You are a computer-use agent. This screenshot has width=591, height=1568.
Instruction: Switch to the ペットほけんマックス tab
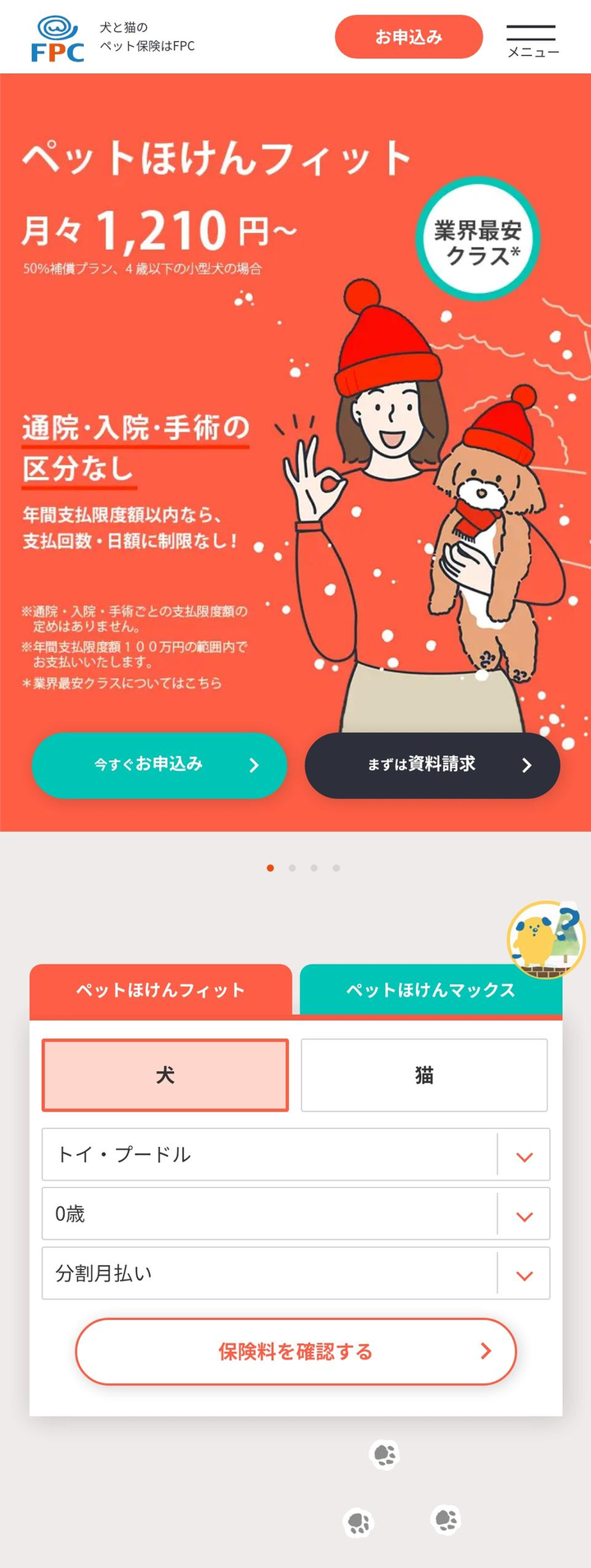pos(431,990)
